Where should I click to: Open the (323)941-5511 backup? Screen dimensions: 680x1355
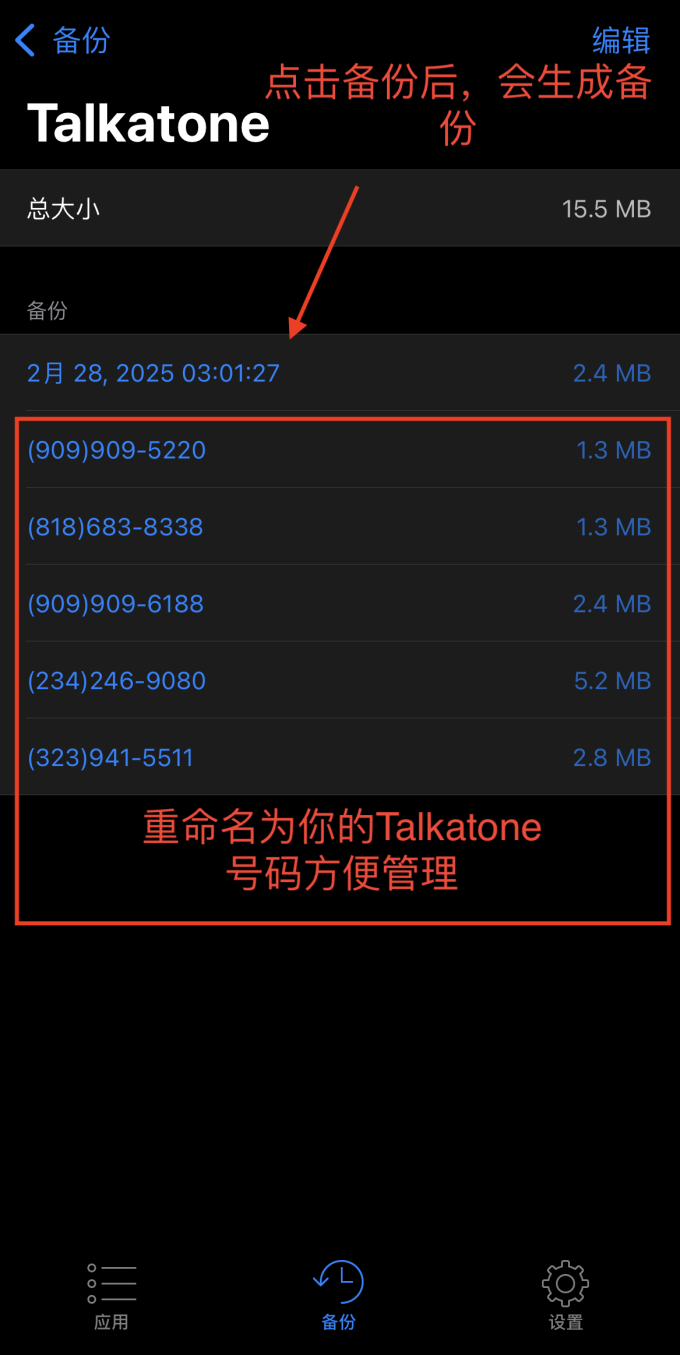[340, 758]
